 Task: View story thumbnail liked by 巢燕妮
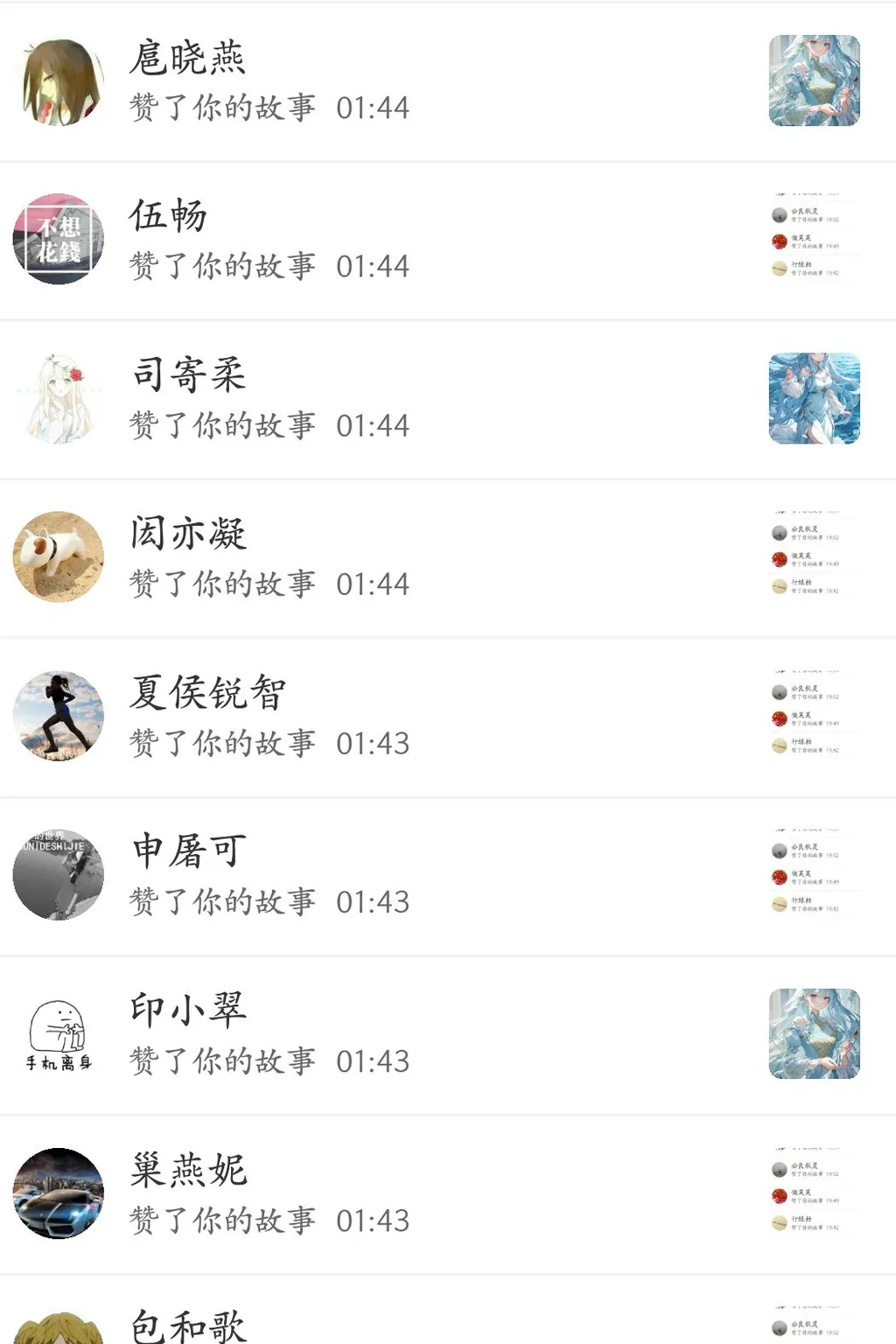pos(814,1193)
